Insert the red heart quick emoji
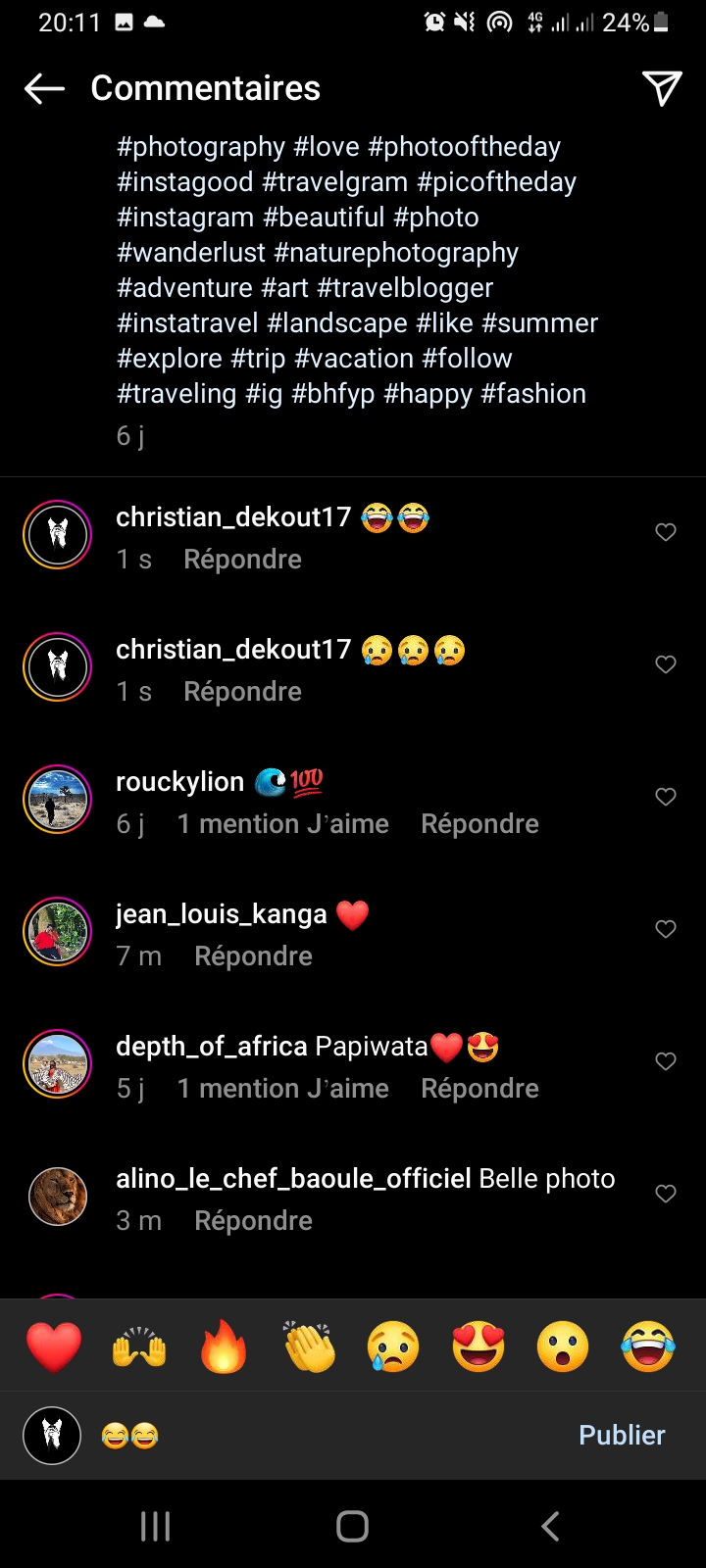Viewport: 706px width, 1568px height. (x=54, y=1346)
